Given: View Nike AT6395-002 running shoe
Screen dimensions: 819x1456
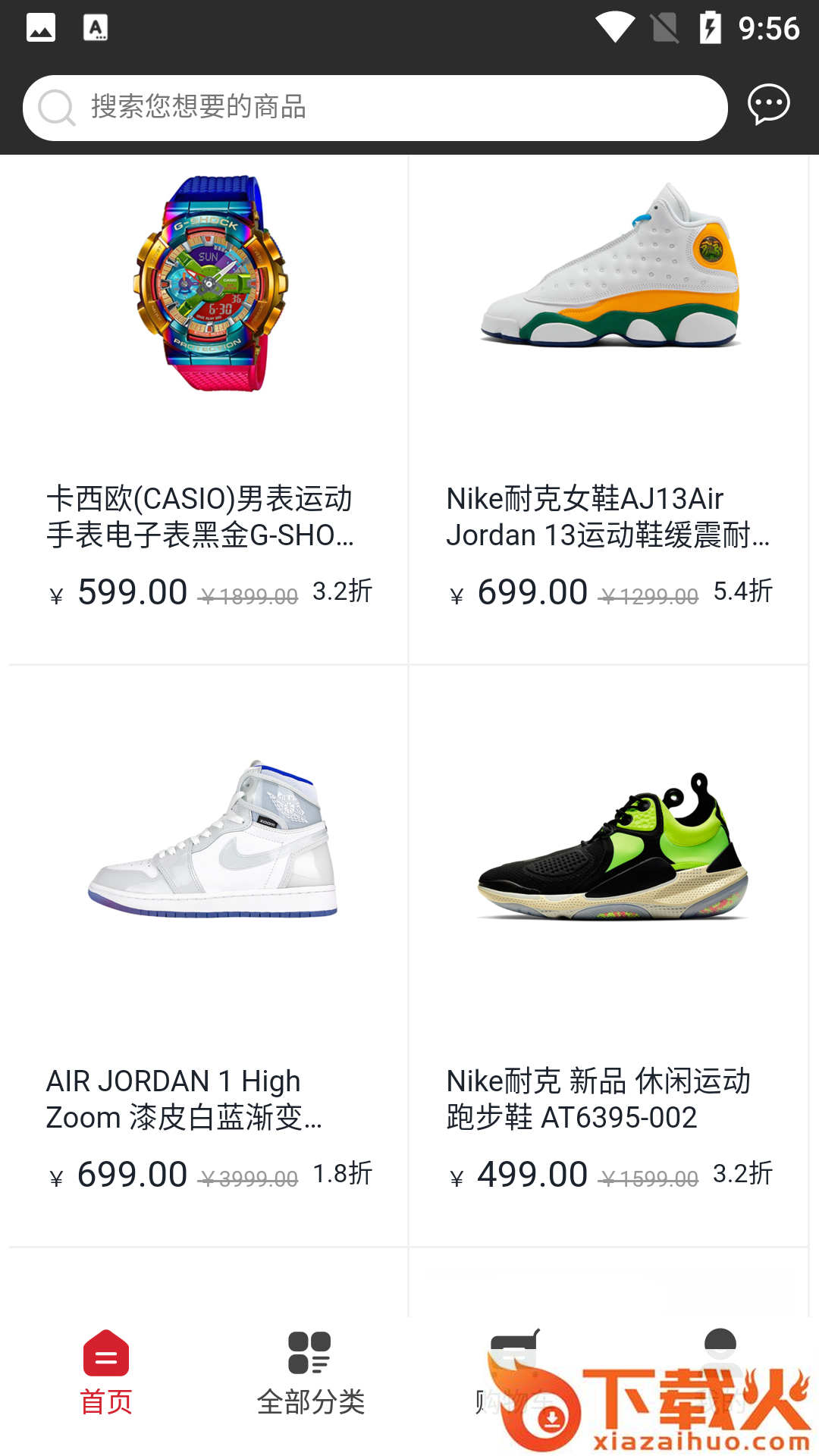Looking at the screenshot, I should tap(608, 955).
